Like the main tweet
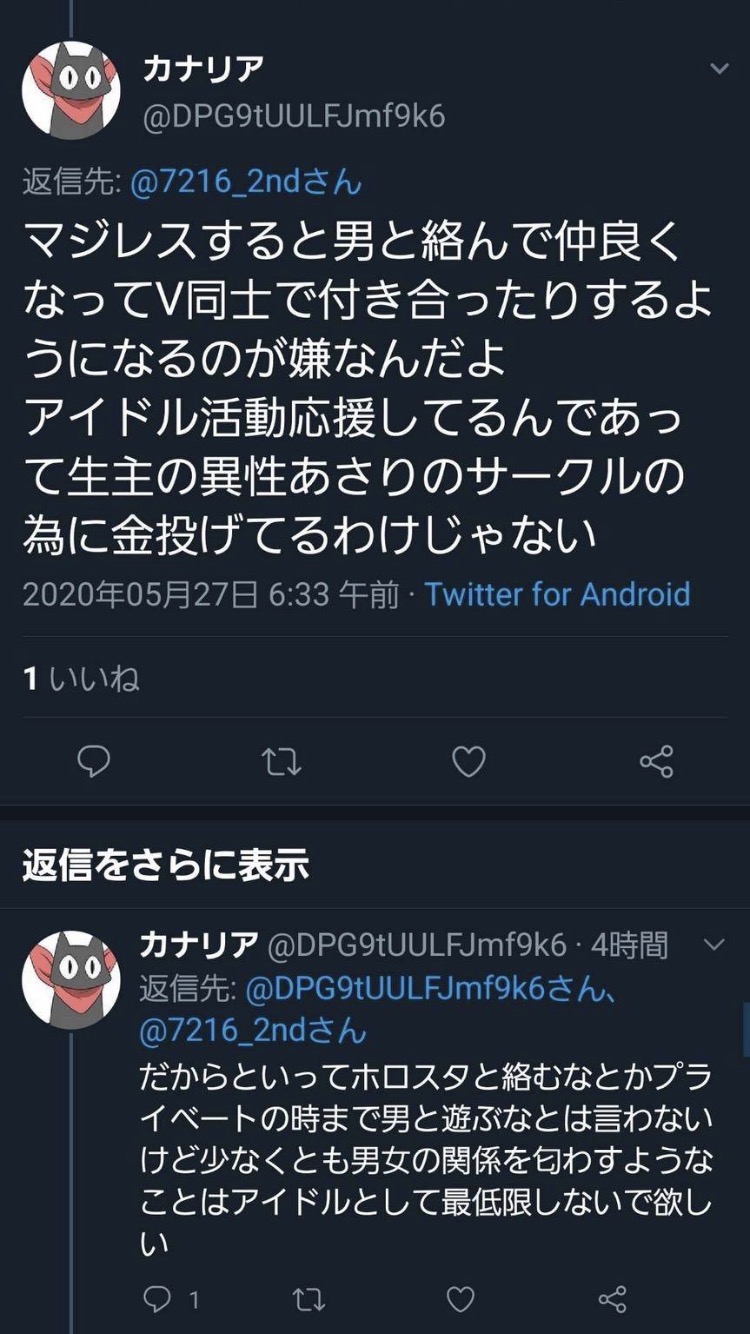Screen dimensions: 750x1334 pos(469,762)
